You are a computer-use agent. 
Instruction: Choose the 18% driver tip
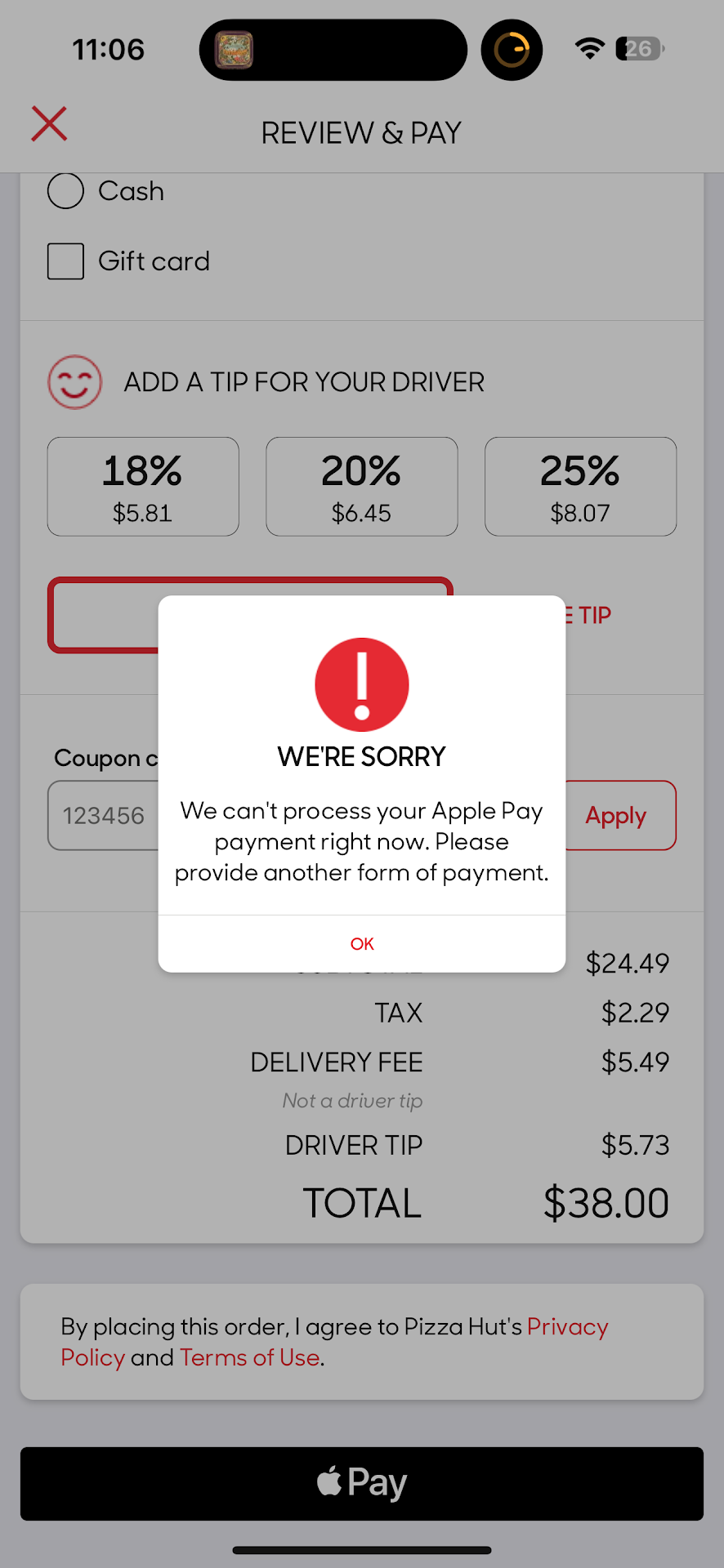tap(143, 487)
